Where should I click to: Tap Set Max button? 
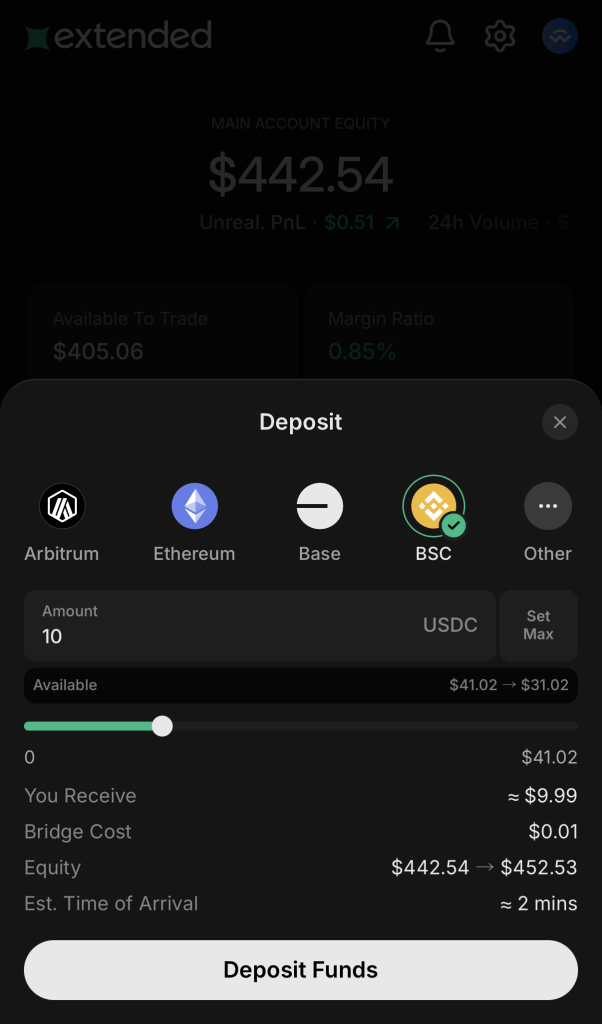(538, 626)
